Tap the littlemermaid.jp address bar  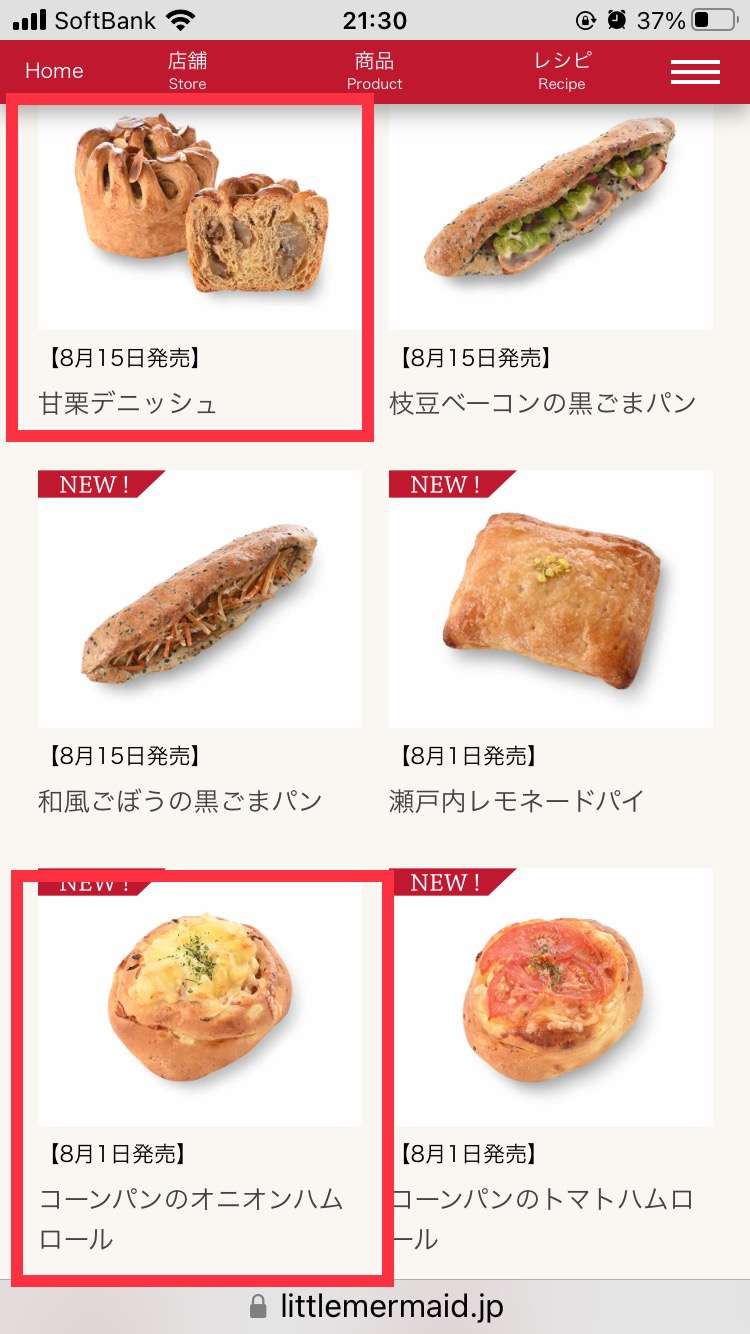pos(375,1306)
